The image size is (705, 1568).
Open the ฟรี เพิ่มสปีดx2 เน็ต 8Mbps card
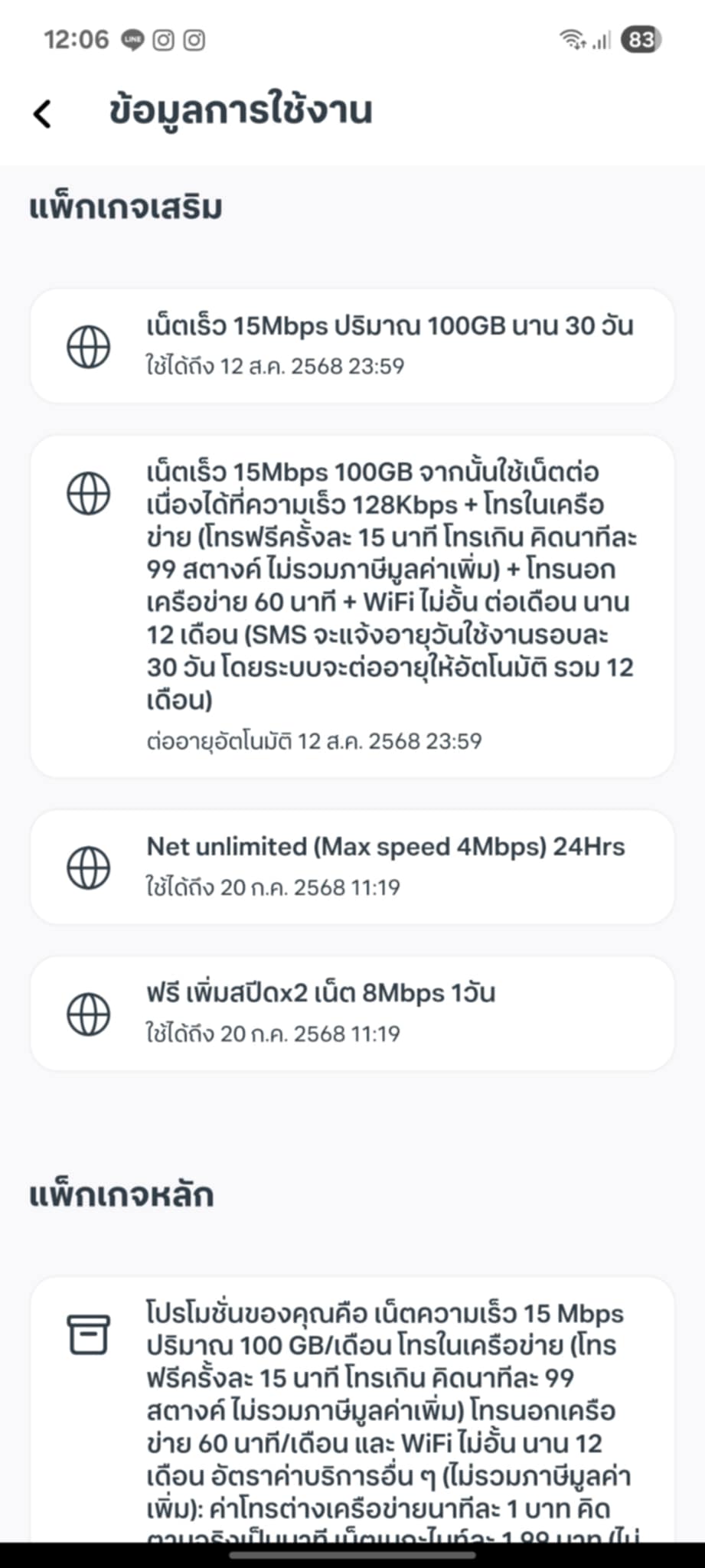(352, 1013)
